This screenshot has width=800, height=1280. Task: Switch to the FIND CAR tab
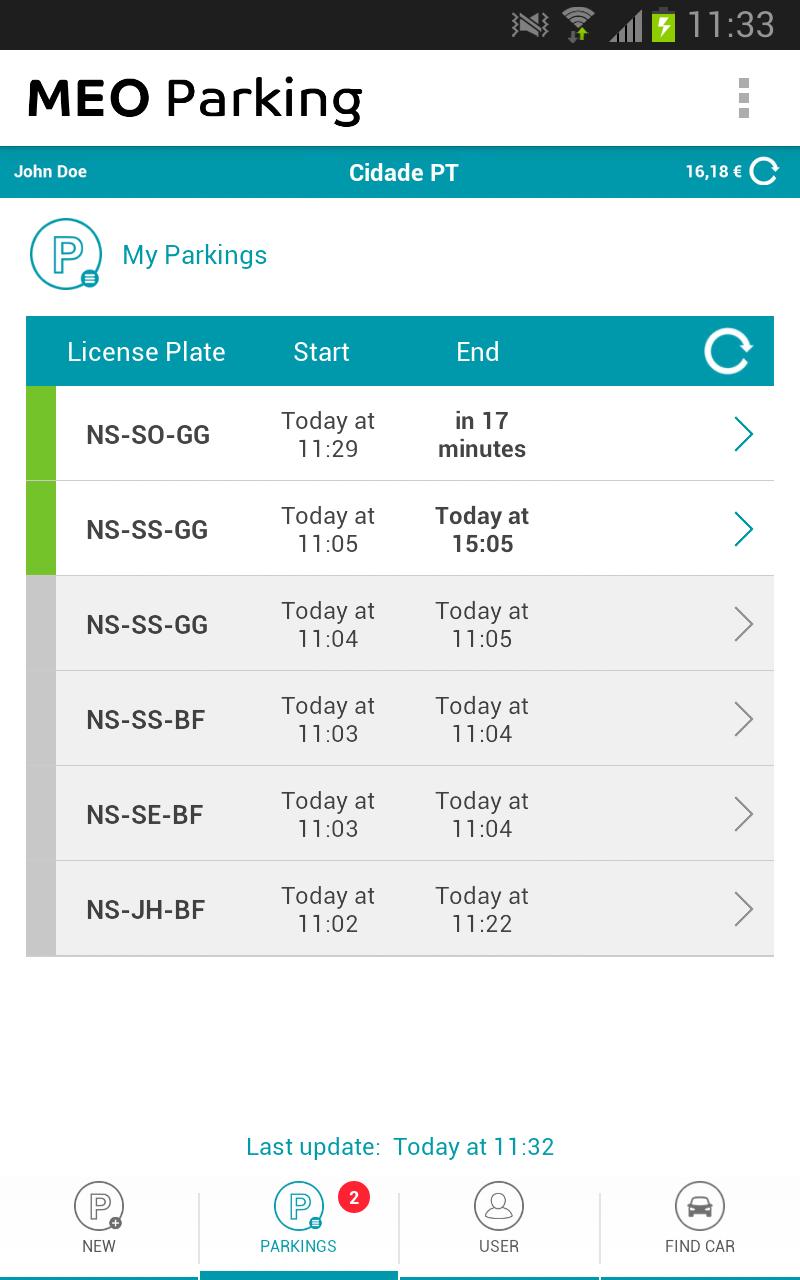click(699, 1220)
